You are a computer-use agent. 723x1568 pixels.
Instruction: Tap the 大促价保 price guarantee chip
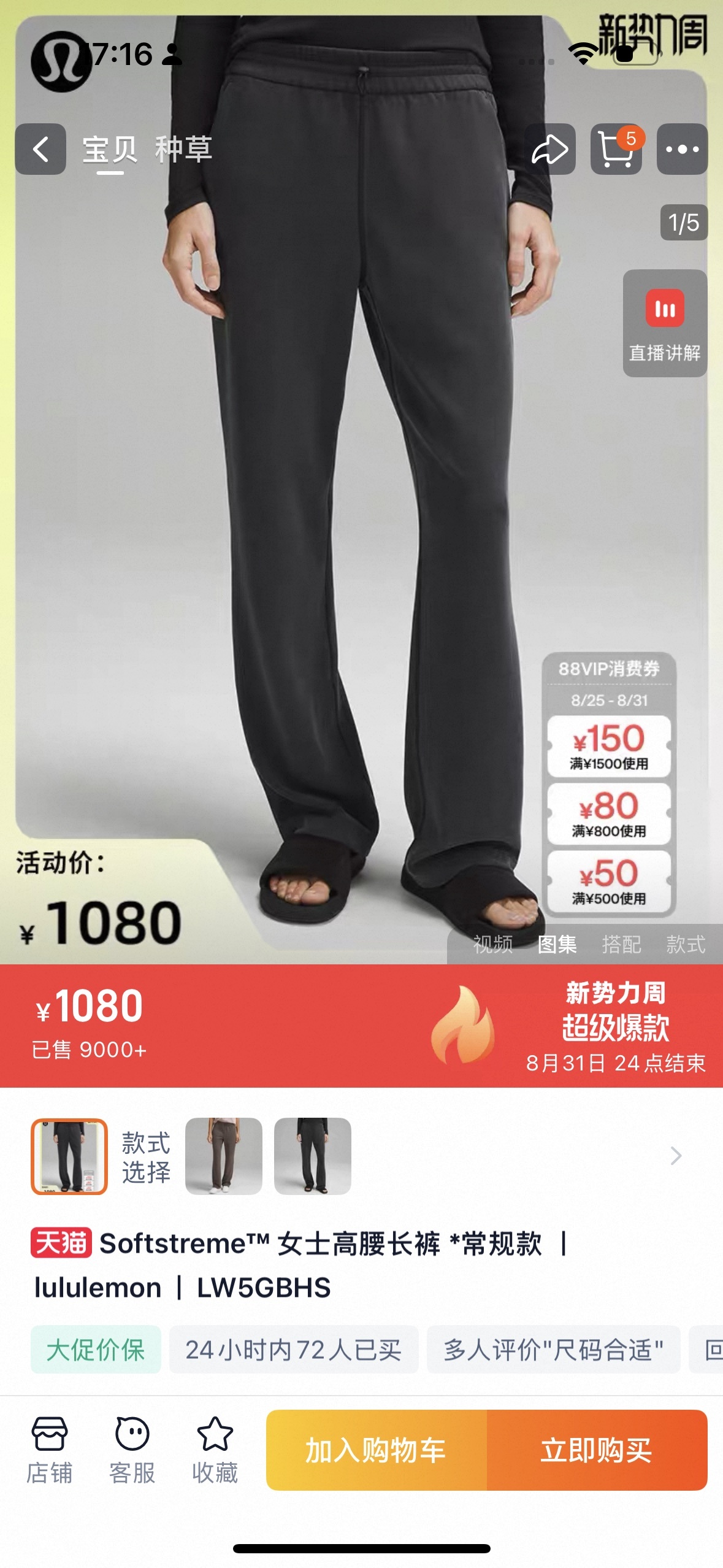point(96,1350)
